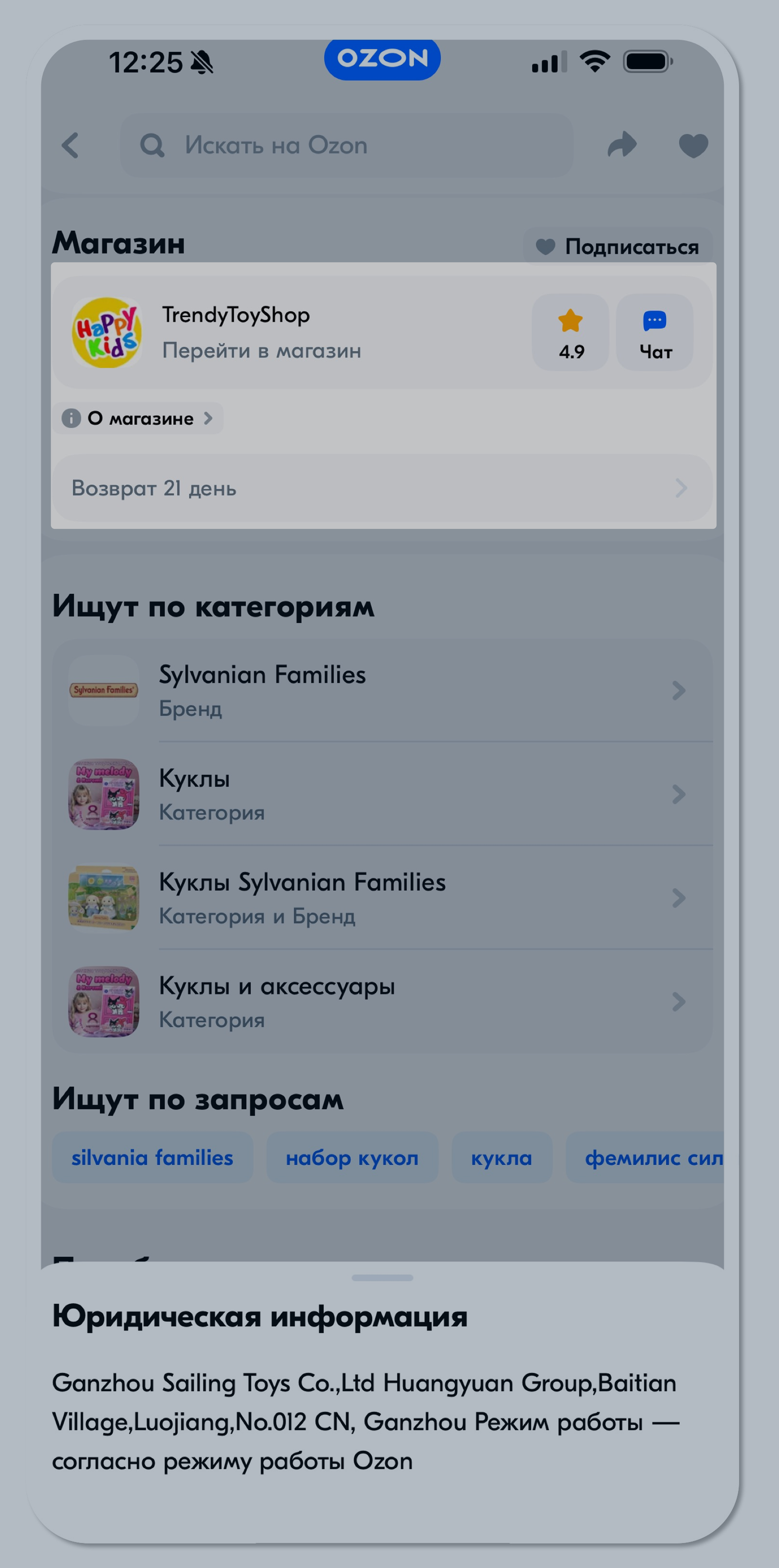This screenshot has height=1568, width=779.
Task: Select the "фемилис сил" search chip
Action: [x=645, y=1157]
